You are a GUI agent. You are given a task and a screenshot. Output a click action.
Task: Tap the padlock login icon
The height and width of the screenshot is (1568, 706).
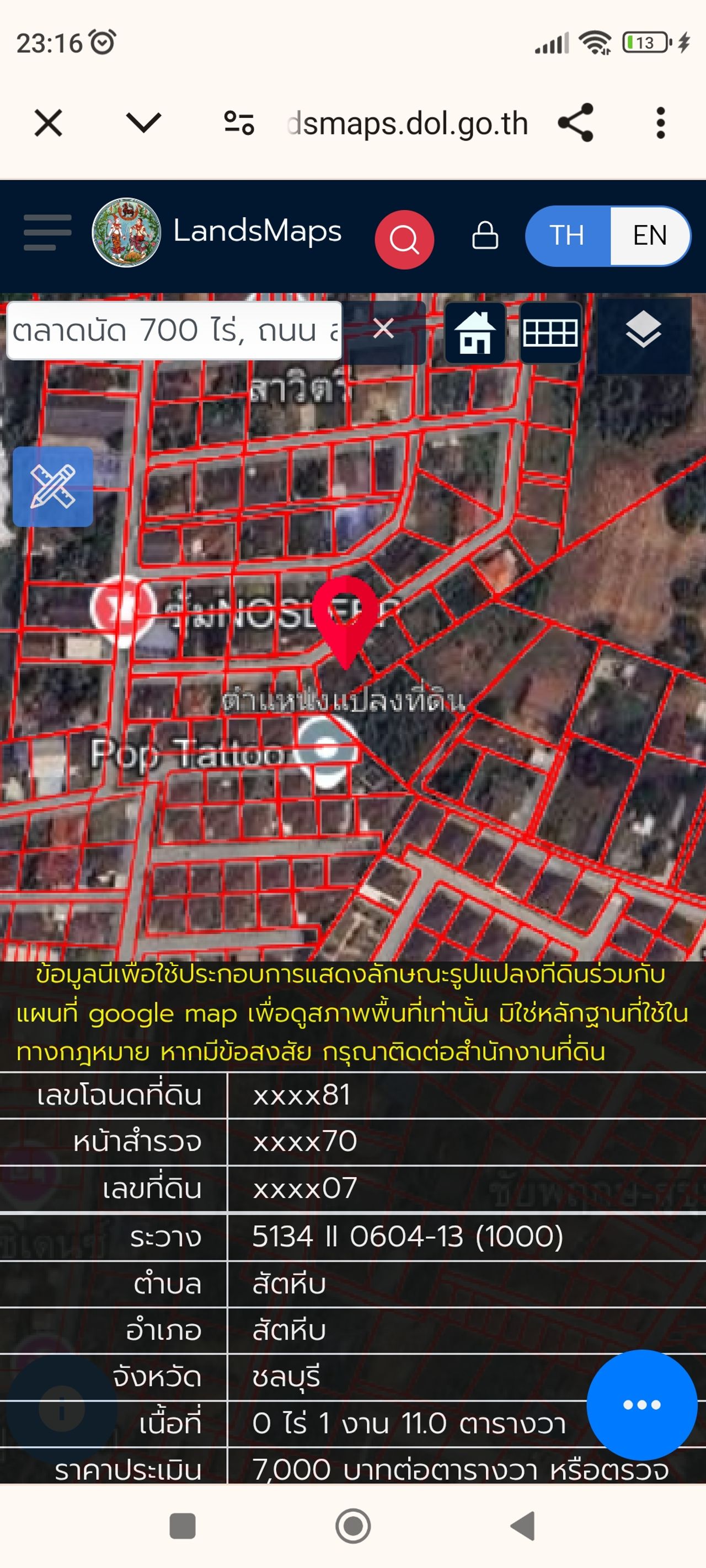tap(485, 235)
